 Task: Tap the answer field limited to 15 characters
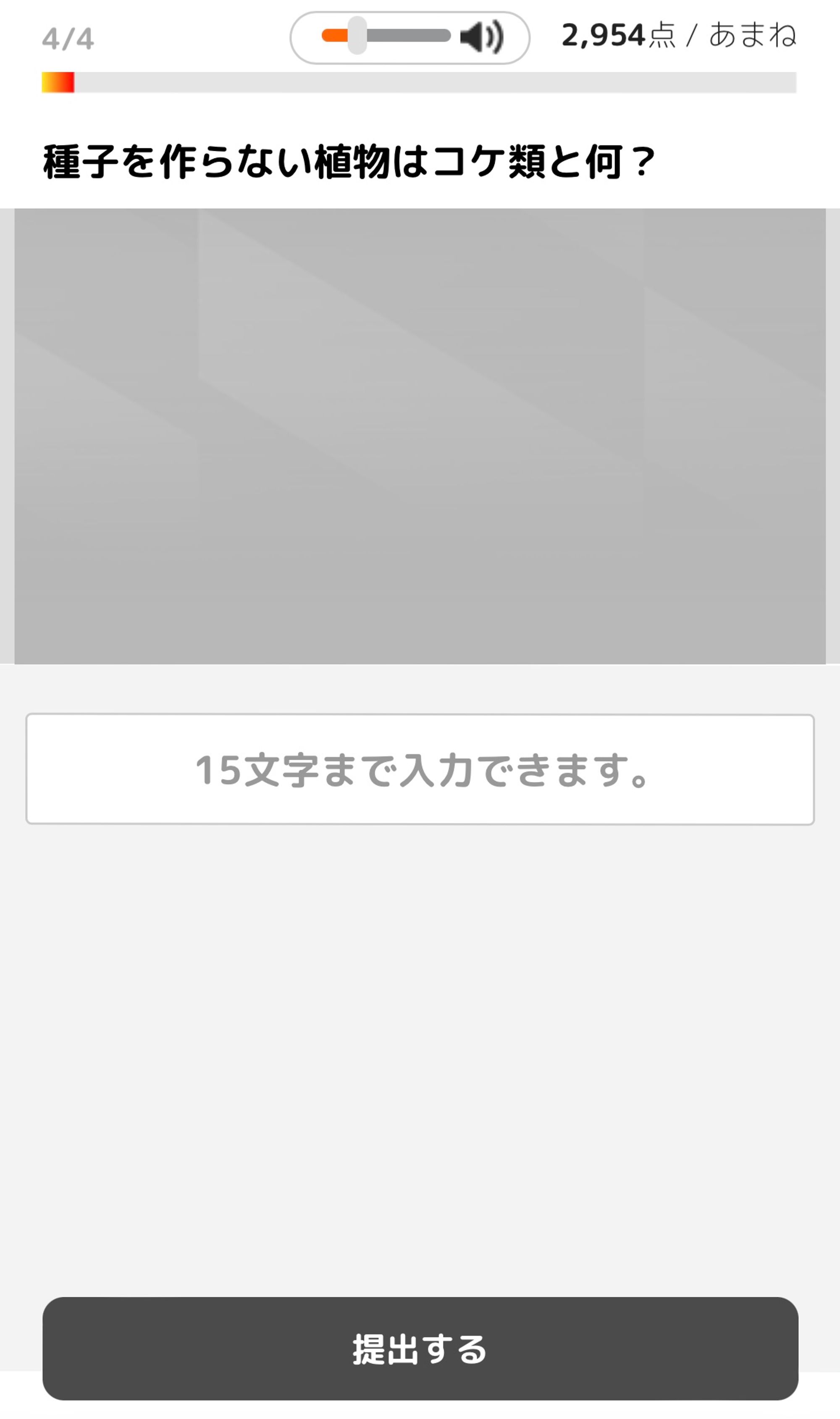(x=420, y=769)
